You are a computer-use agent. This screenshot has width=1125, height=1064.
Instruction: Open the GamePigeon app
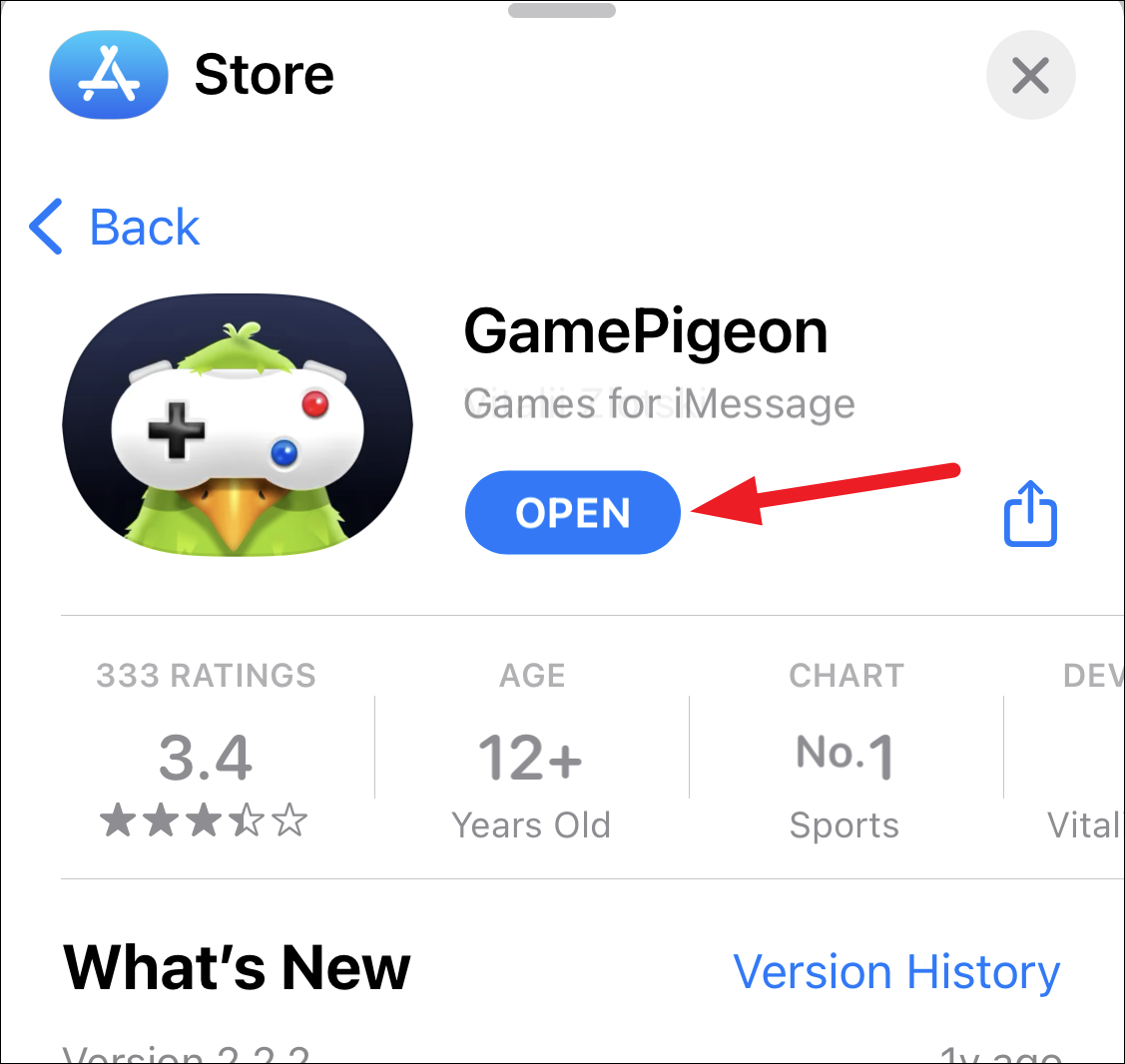[572, 513]
